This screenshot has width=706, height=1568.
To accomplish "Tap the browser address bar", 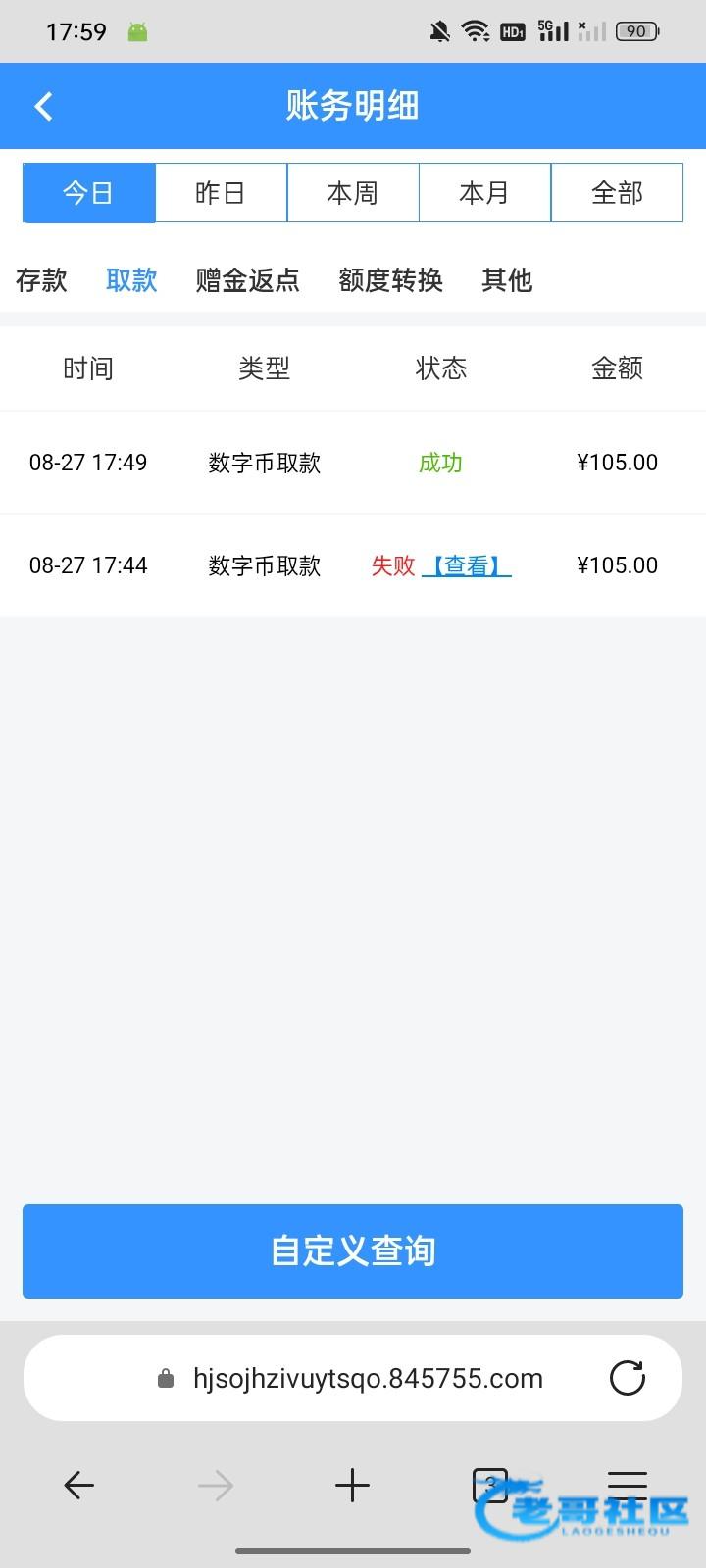I will (368, 1378).
